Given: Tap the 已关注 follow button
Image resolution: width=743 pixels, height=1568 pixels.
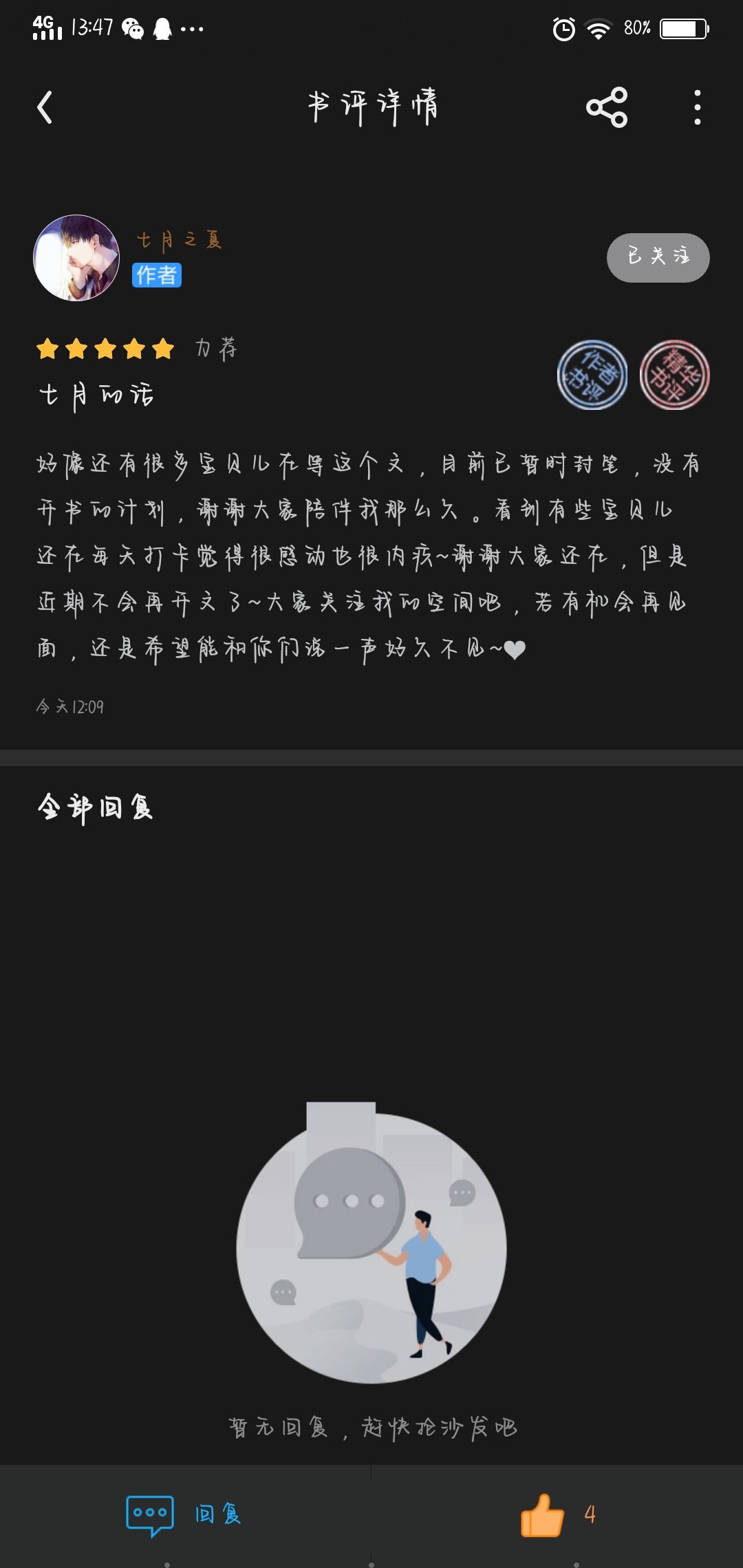Looking at the screenshot, I should pos(658,258).
